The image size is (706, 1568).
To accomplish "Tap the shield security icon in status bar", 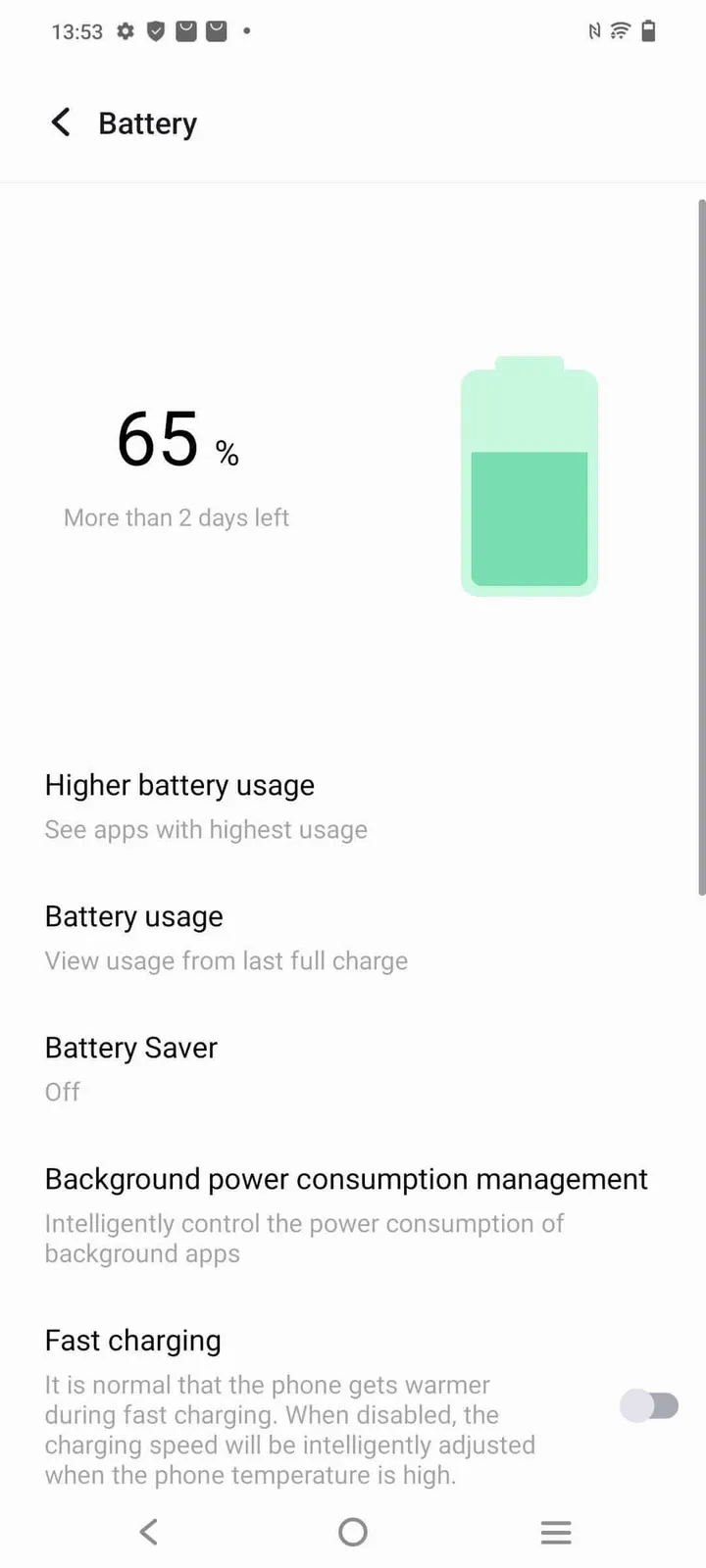I will [x=155, y=30].
